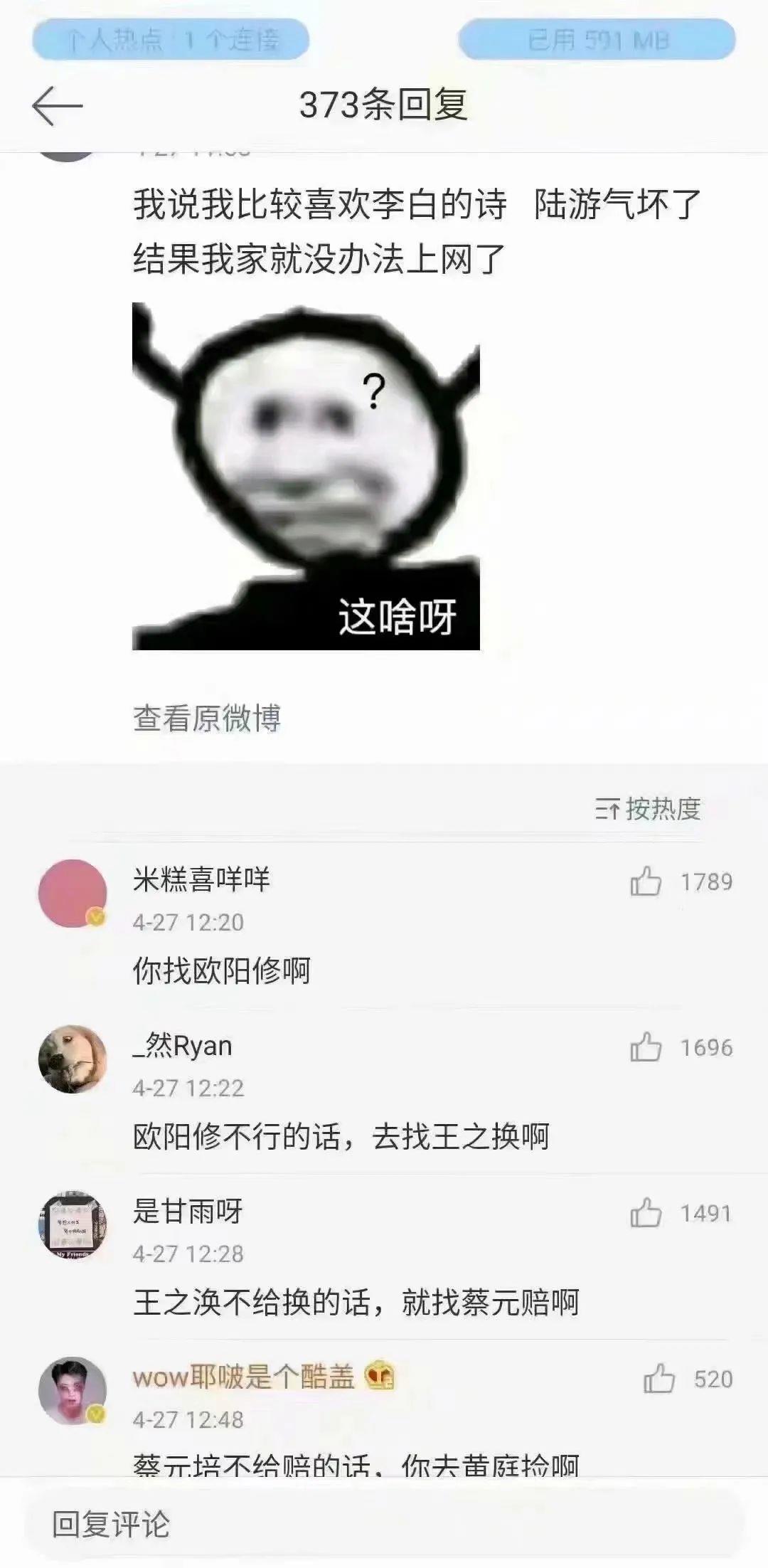Go back using the arrow icon
This screenshot has width=768, height=1568.
(x=57, y=106)
